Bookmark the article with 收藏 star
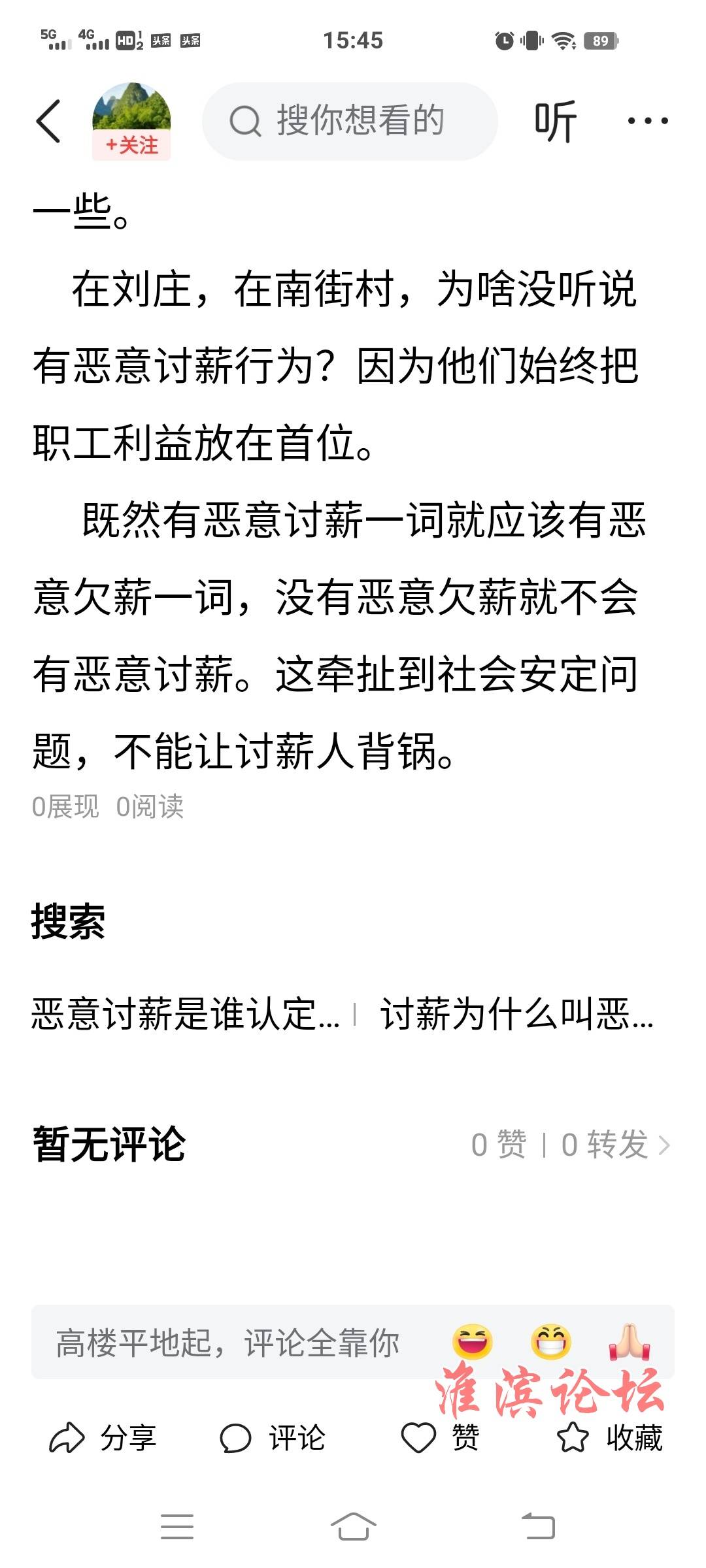This screenshot has width=706, height=1568. (609, 1437)
